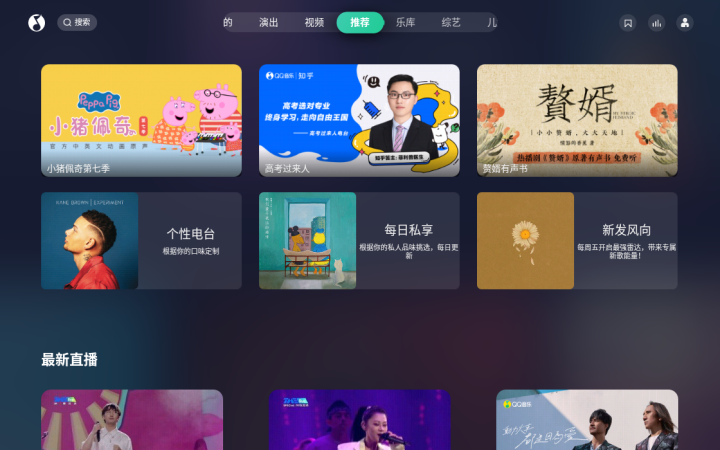This screenshot has height=450, width=720.
Task: Switch to the 乐库 tab
Action: coord(405,22)
